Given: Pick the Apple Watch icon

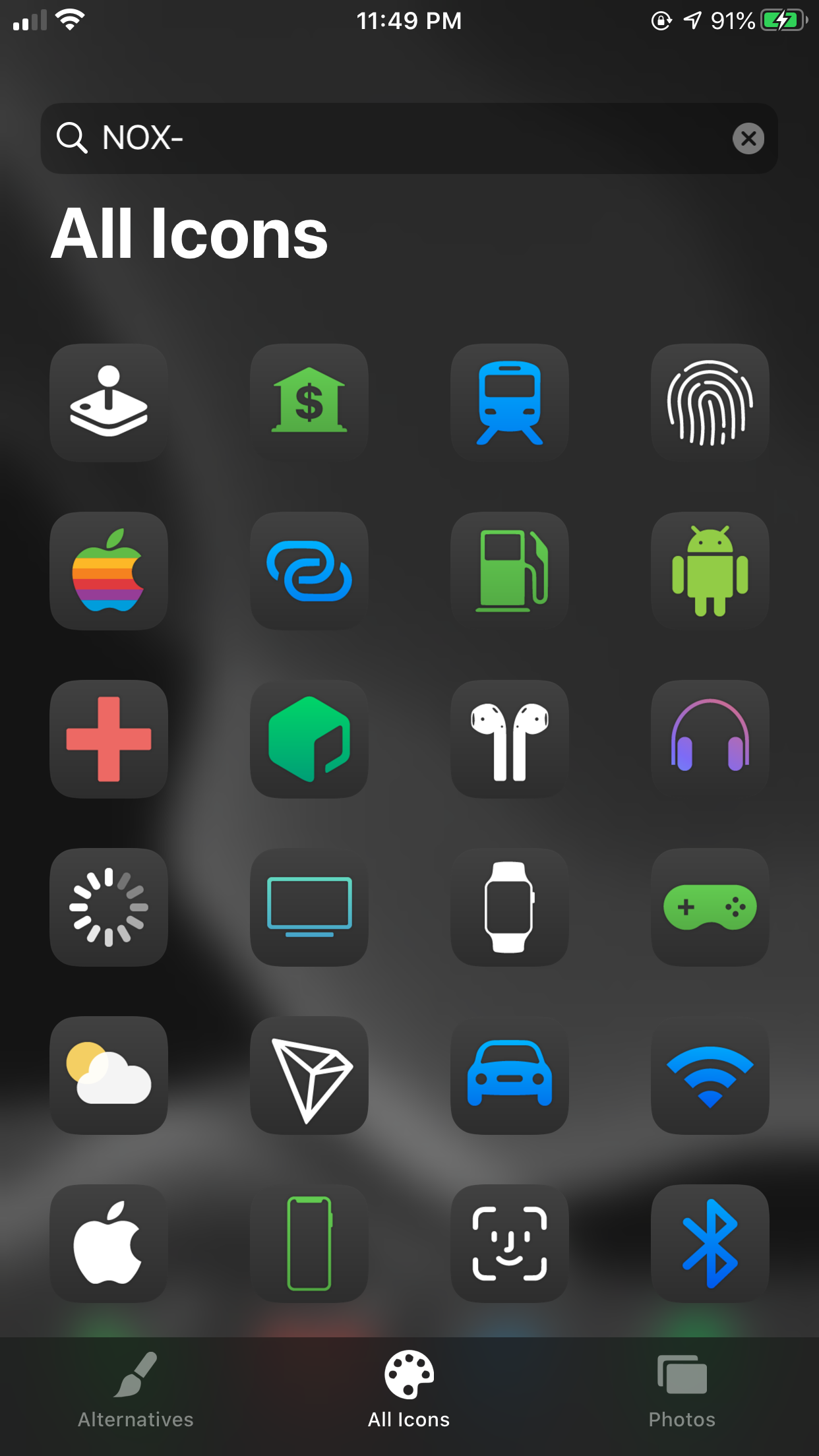Looking at the screenshot, I should coord(510,907).
